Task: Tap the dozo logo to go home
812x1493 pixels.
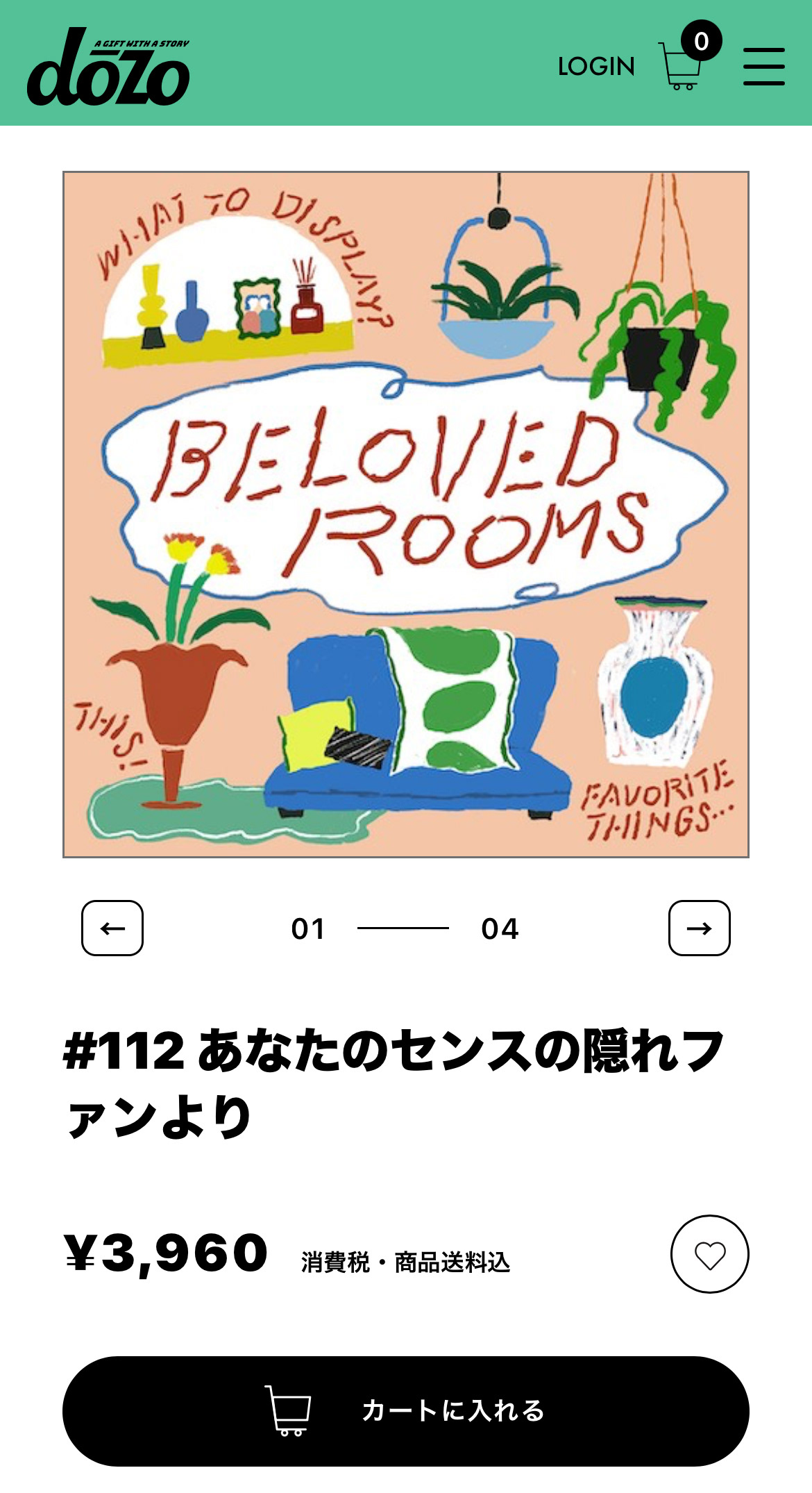Action: point(108,68)
